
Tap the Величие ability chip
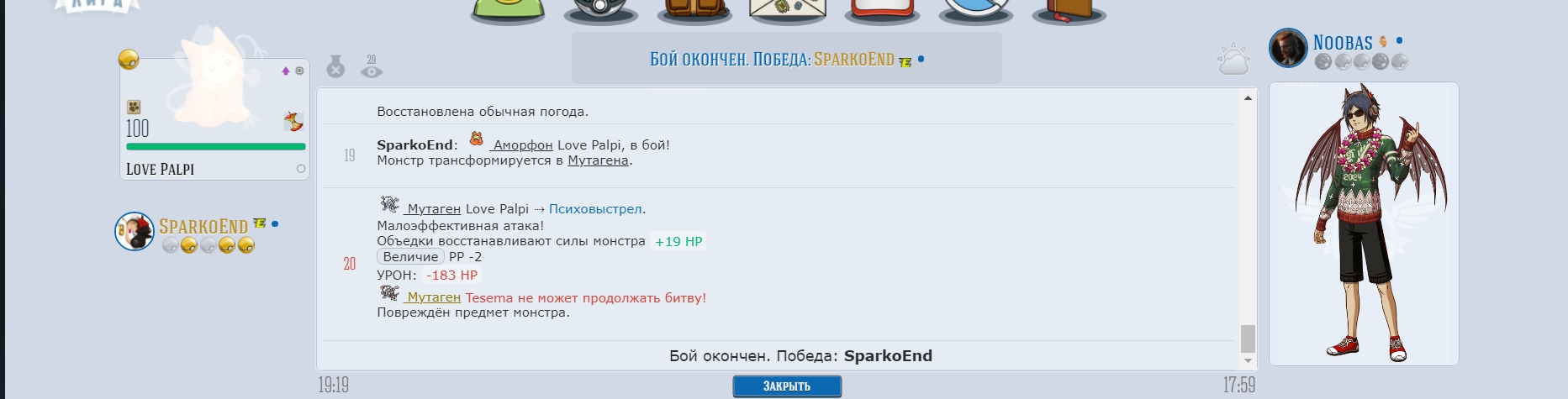tap(410, 257)
